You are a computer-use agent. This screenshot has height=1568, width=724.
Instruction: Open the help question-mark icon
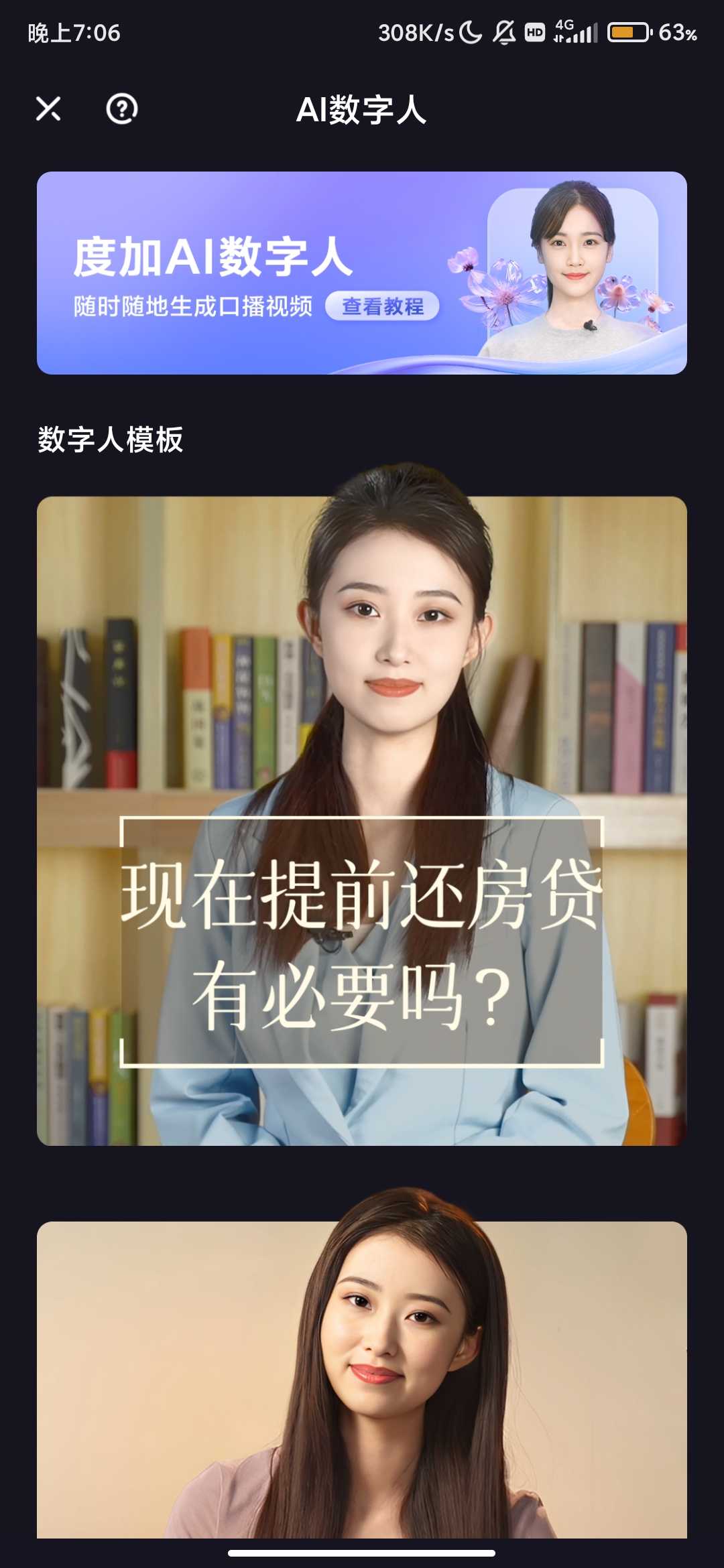[122, 109]
